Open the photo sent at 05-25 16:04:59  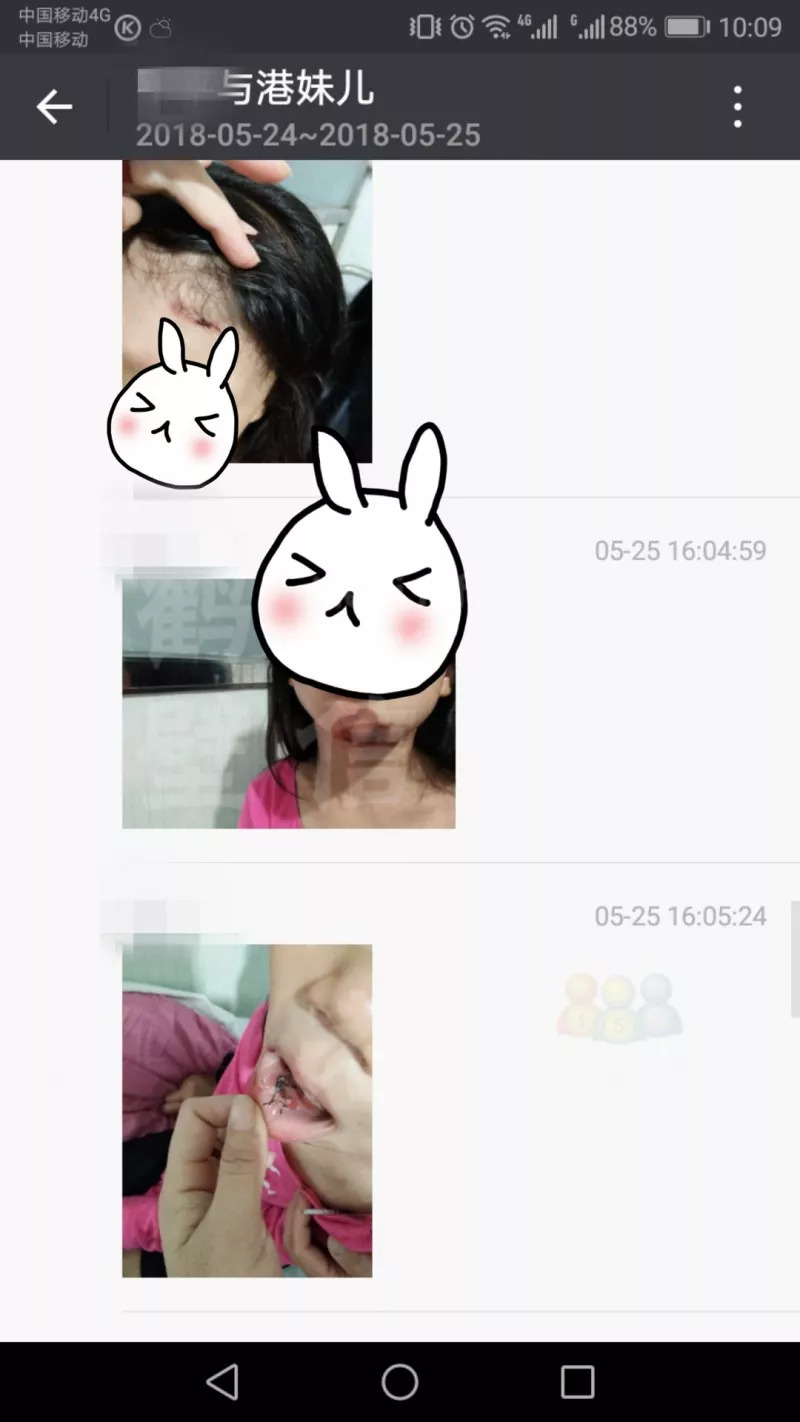pos(288,703)
